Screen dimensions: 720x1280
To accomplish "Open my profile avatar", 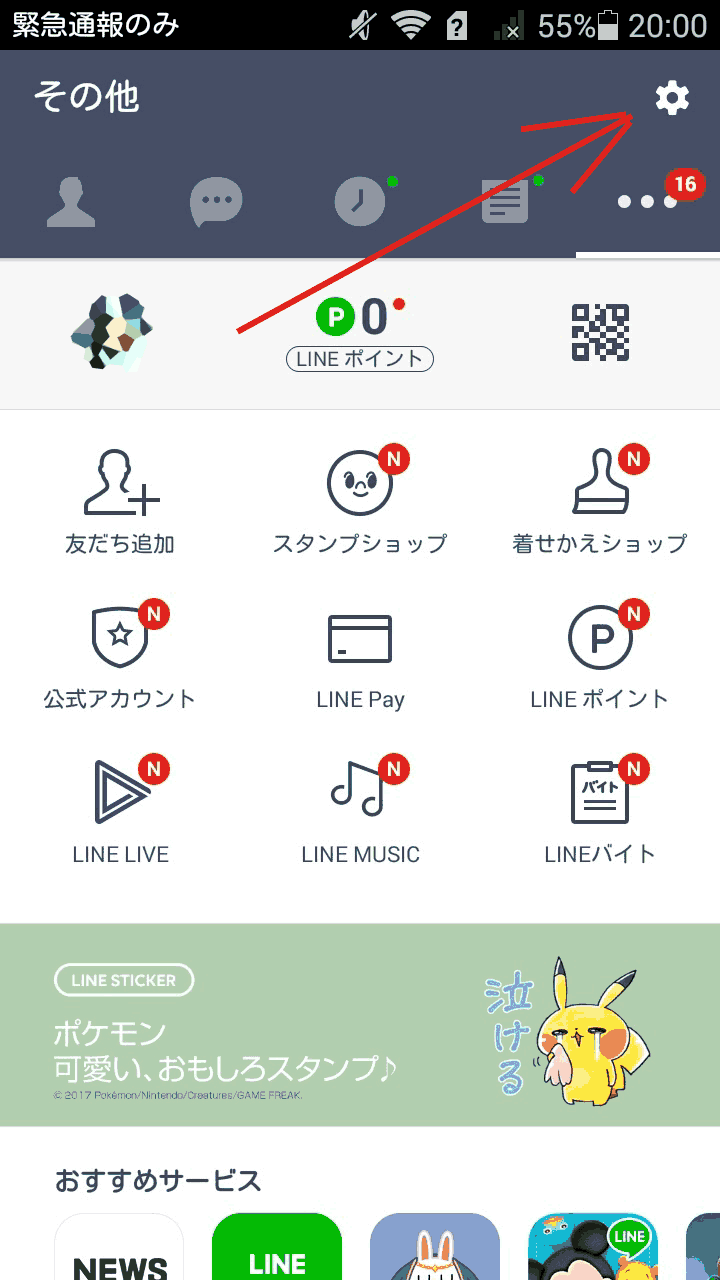I will pos(111,333).
